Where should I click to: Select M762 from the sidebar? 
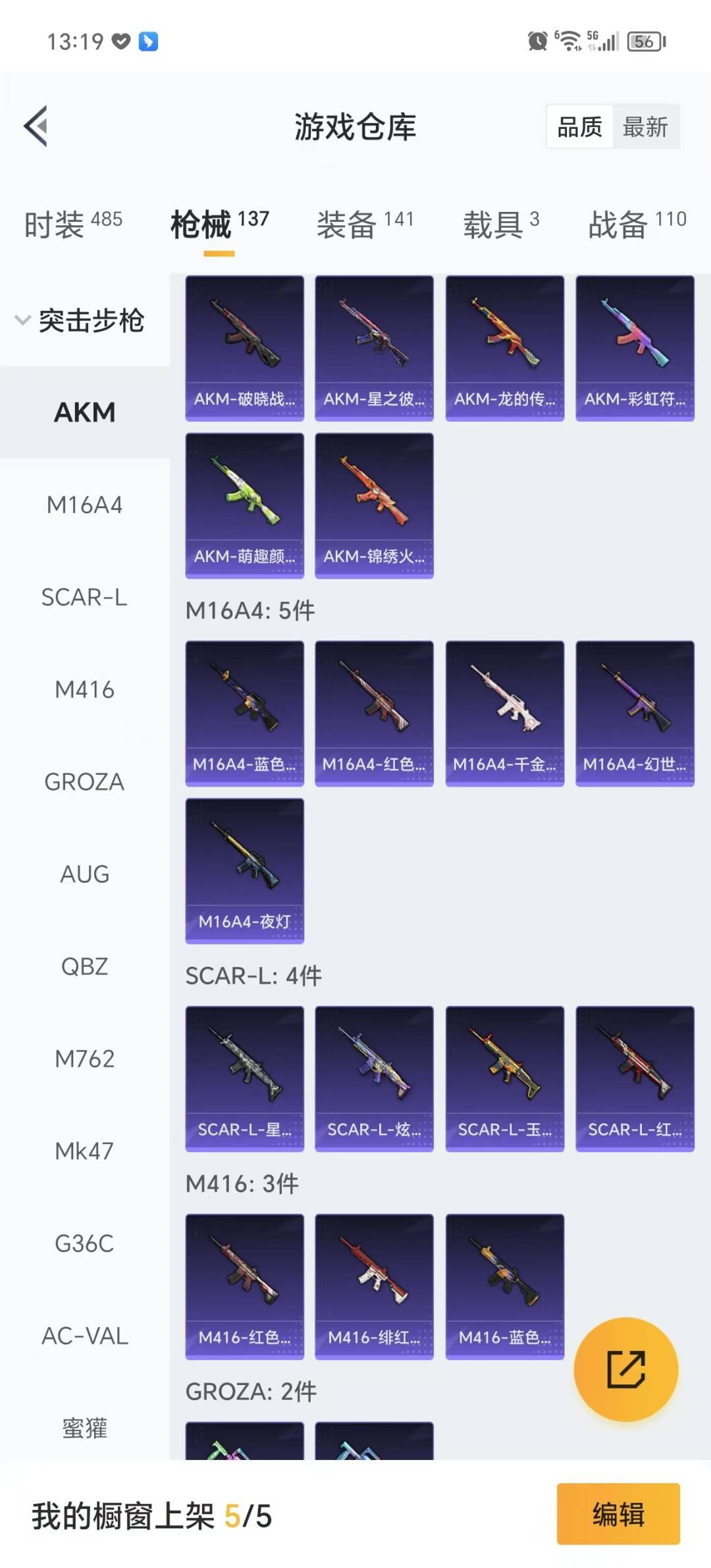tap(84, 1058)
